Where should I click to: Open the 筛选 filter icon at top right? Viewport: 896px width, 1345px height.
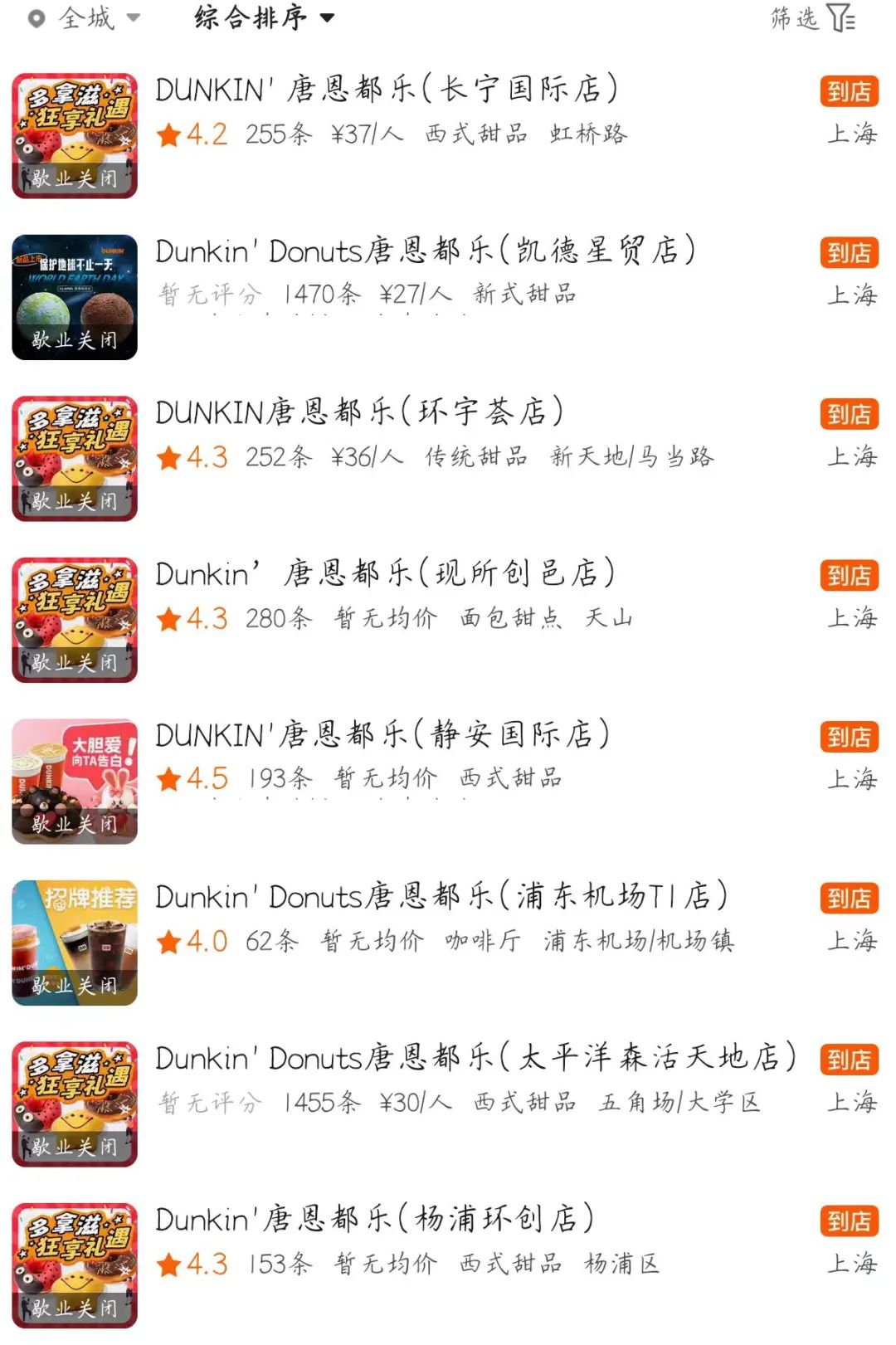click(x=840, y=18)
